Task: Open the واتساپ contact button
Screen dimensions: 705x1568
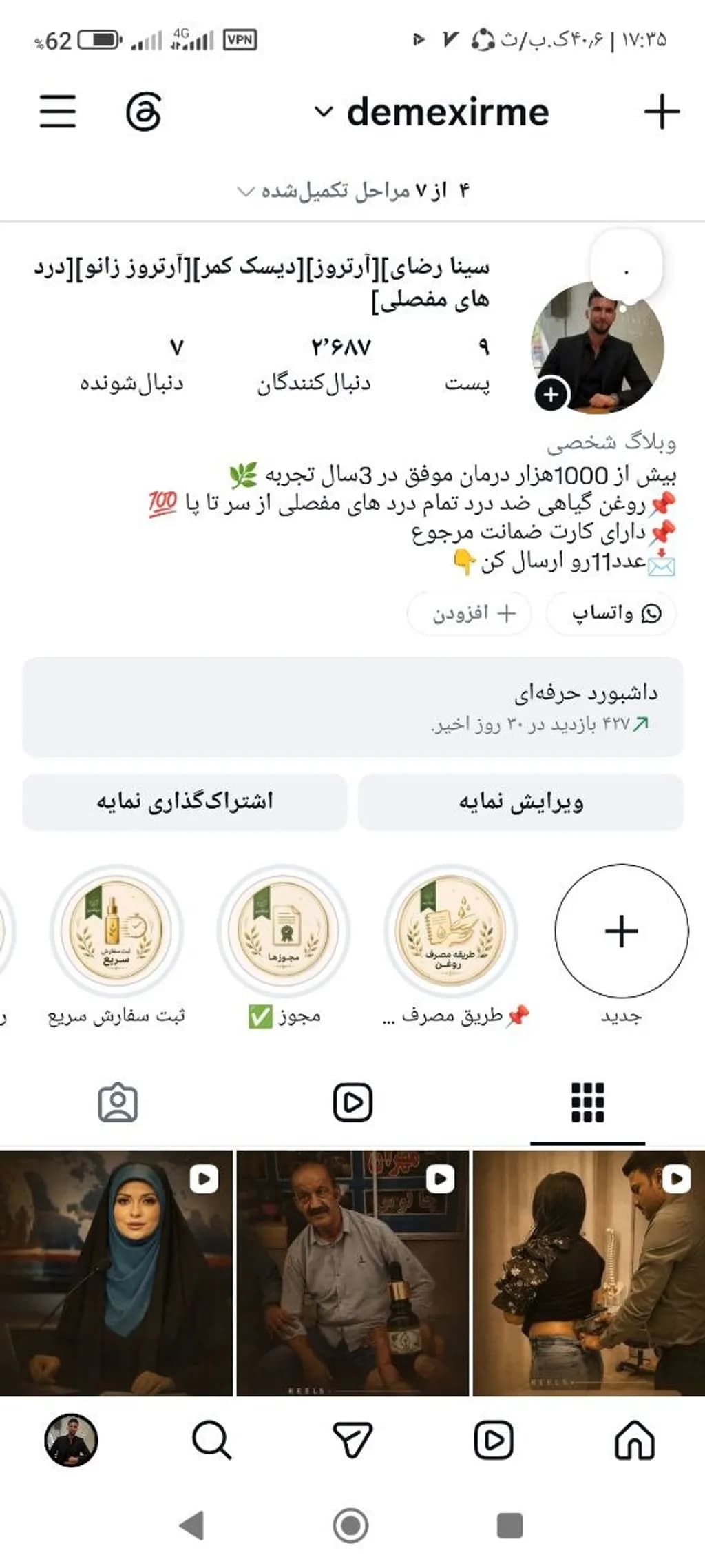Action: click(611, 613)
